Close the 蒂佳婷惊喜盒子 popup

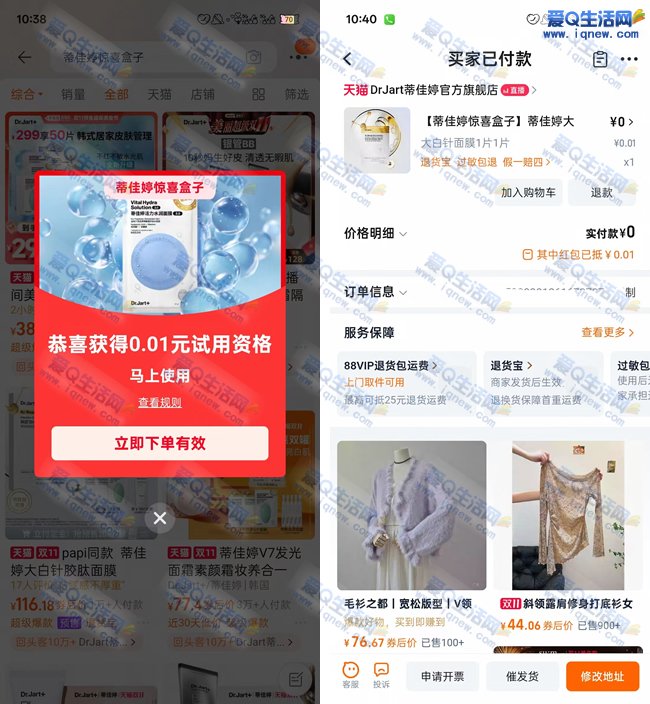(x=159, y=518)
